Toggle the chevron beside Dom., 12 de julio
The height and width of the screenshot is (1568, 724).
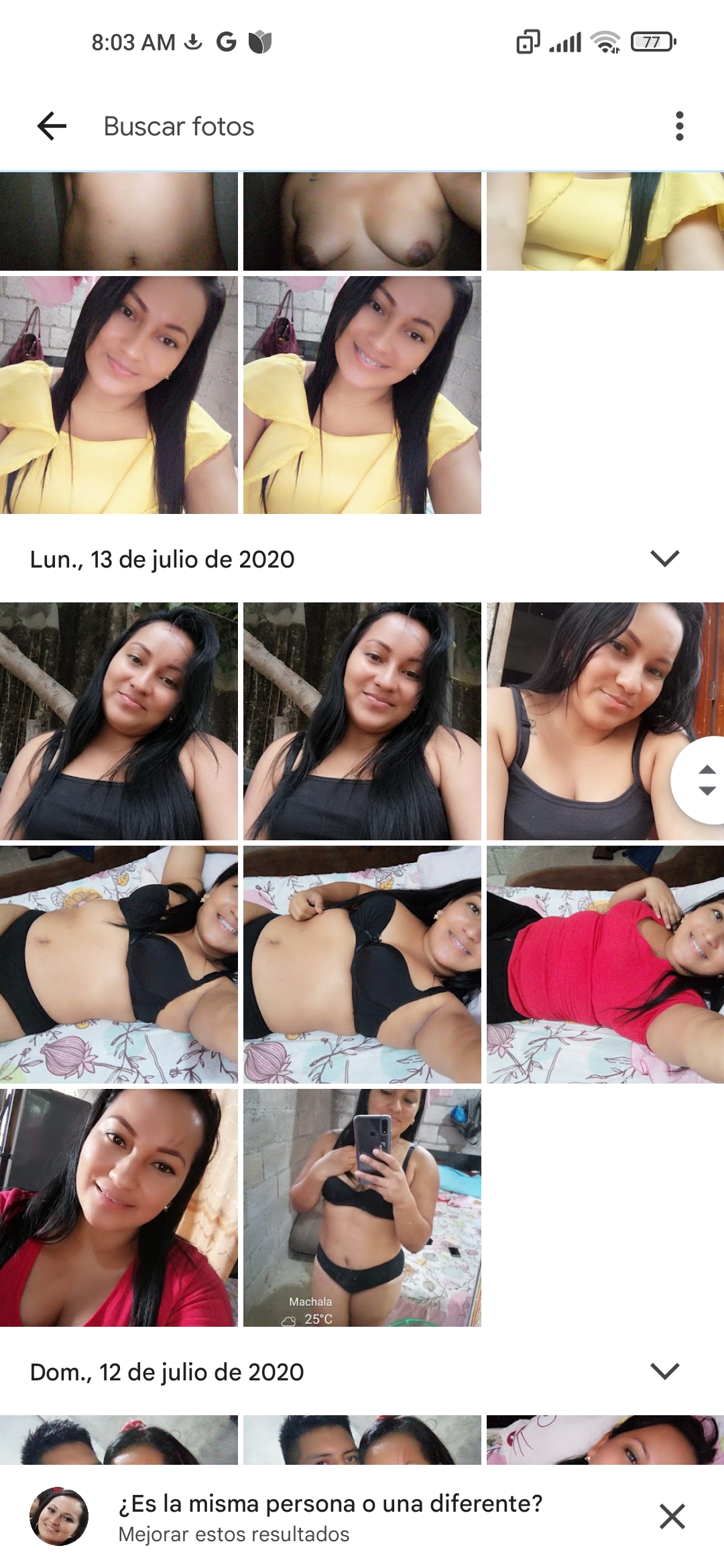point(665,1371)
